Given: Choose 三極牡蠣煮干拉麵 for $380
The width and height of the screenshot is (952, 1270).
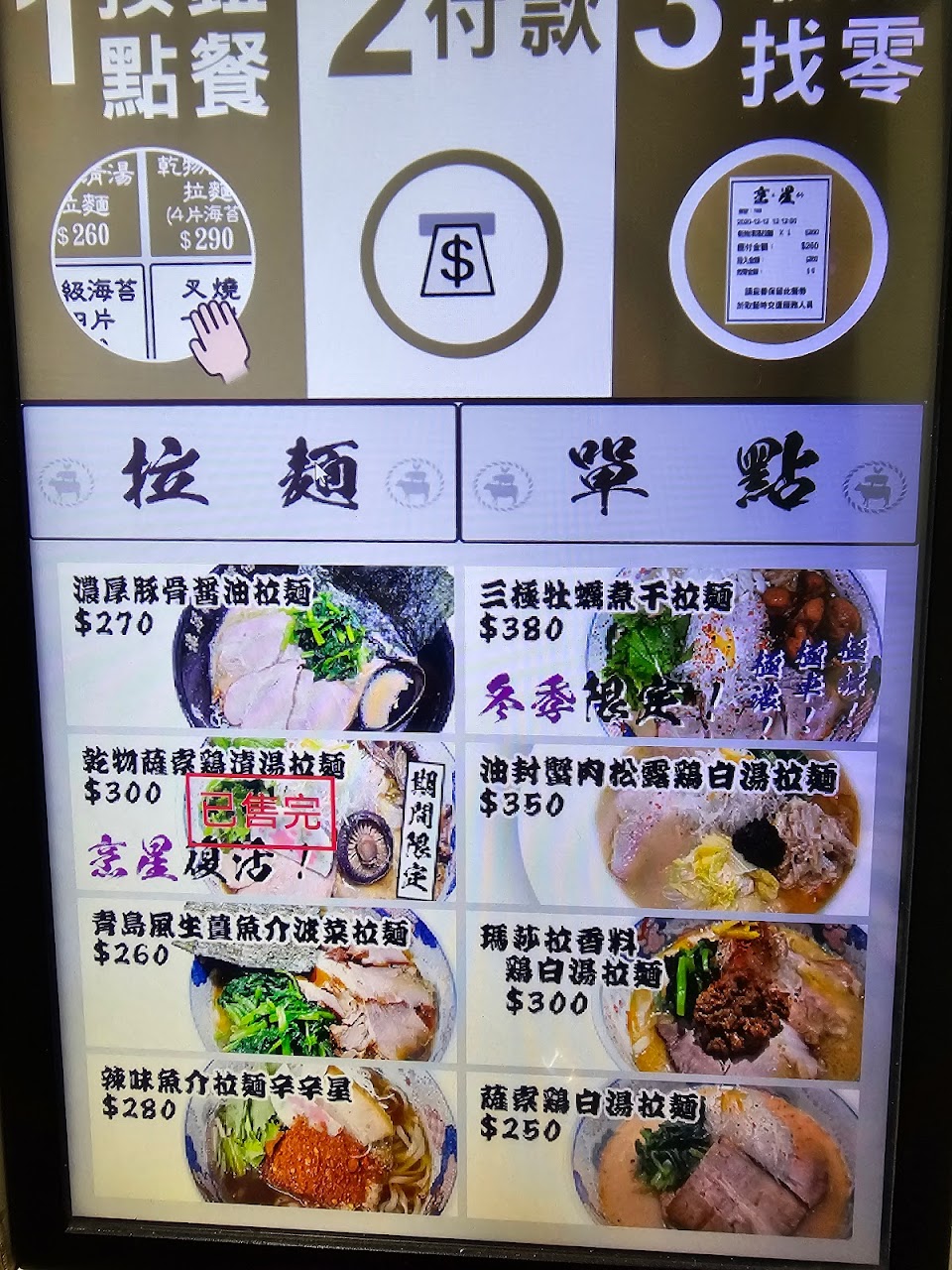Looking at the screenshot, I should [x=670, y=651].
